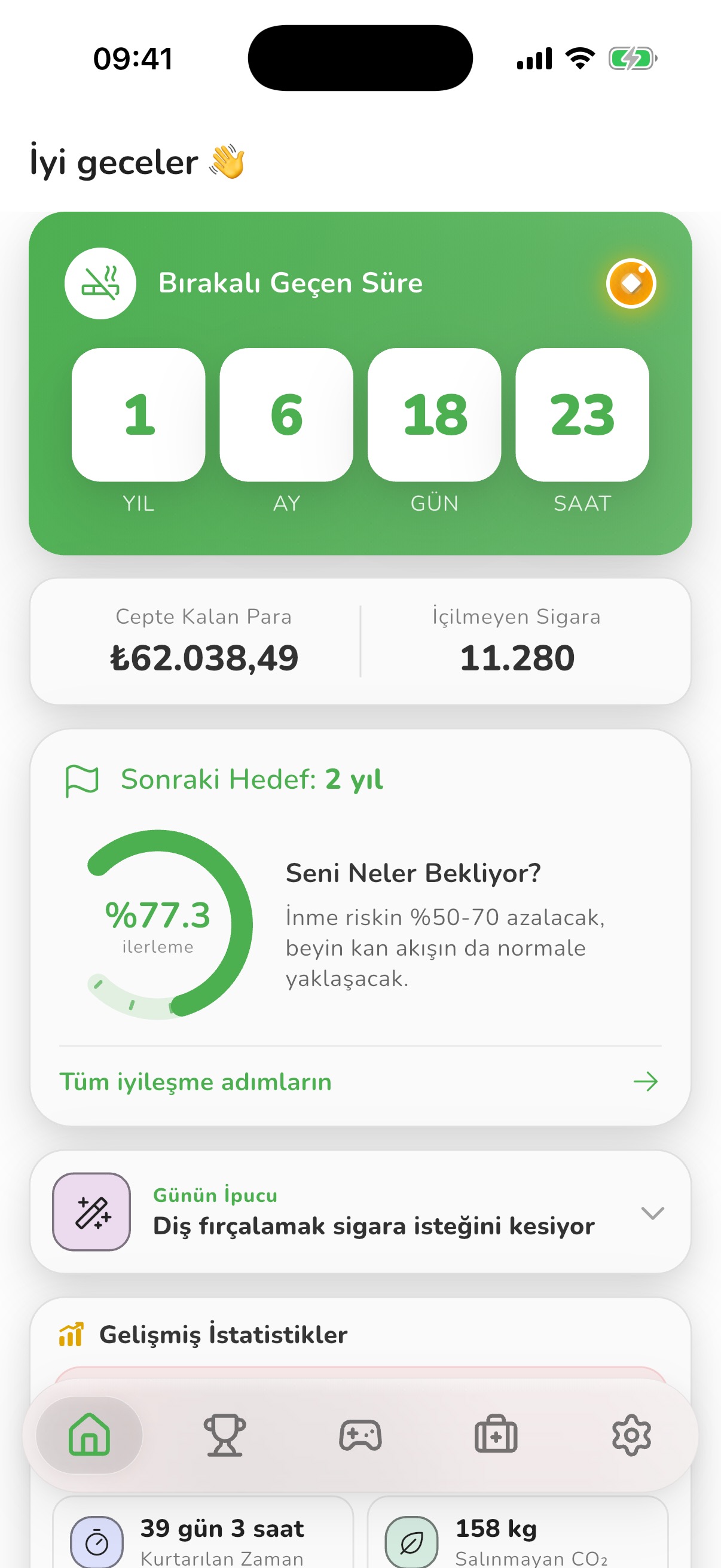Open the game controller tab
721x1568 pixels.
coord(360,1435)
